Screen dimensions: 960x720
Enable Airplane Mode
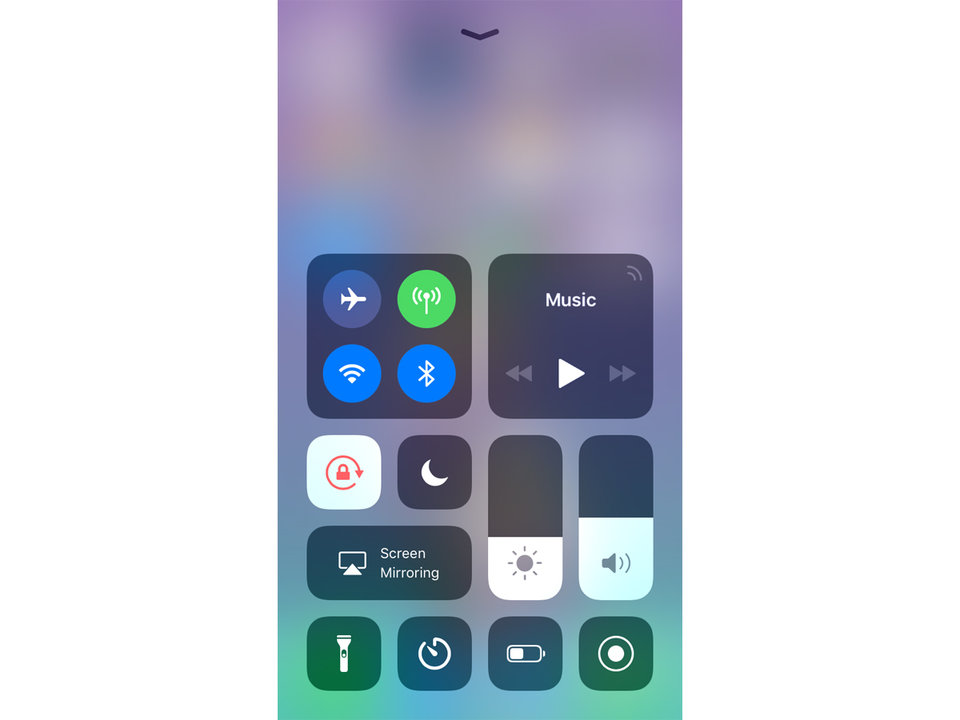(352, 299)
